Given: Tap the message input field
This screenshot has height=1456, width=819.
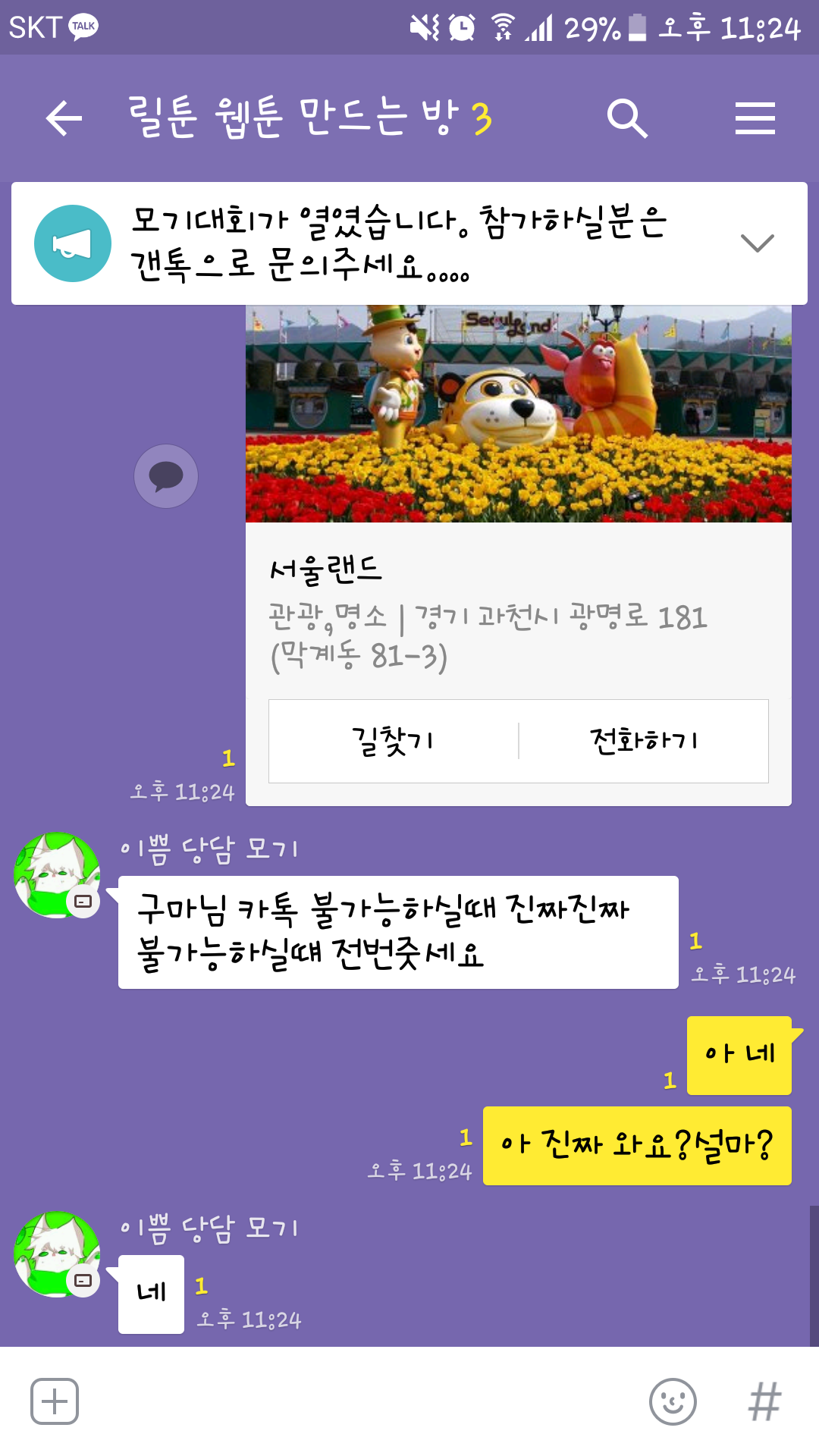Looking at the screenshot, I should pyautogui.click(x=364, y=1401).
